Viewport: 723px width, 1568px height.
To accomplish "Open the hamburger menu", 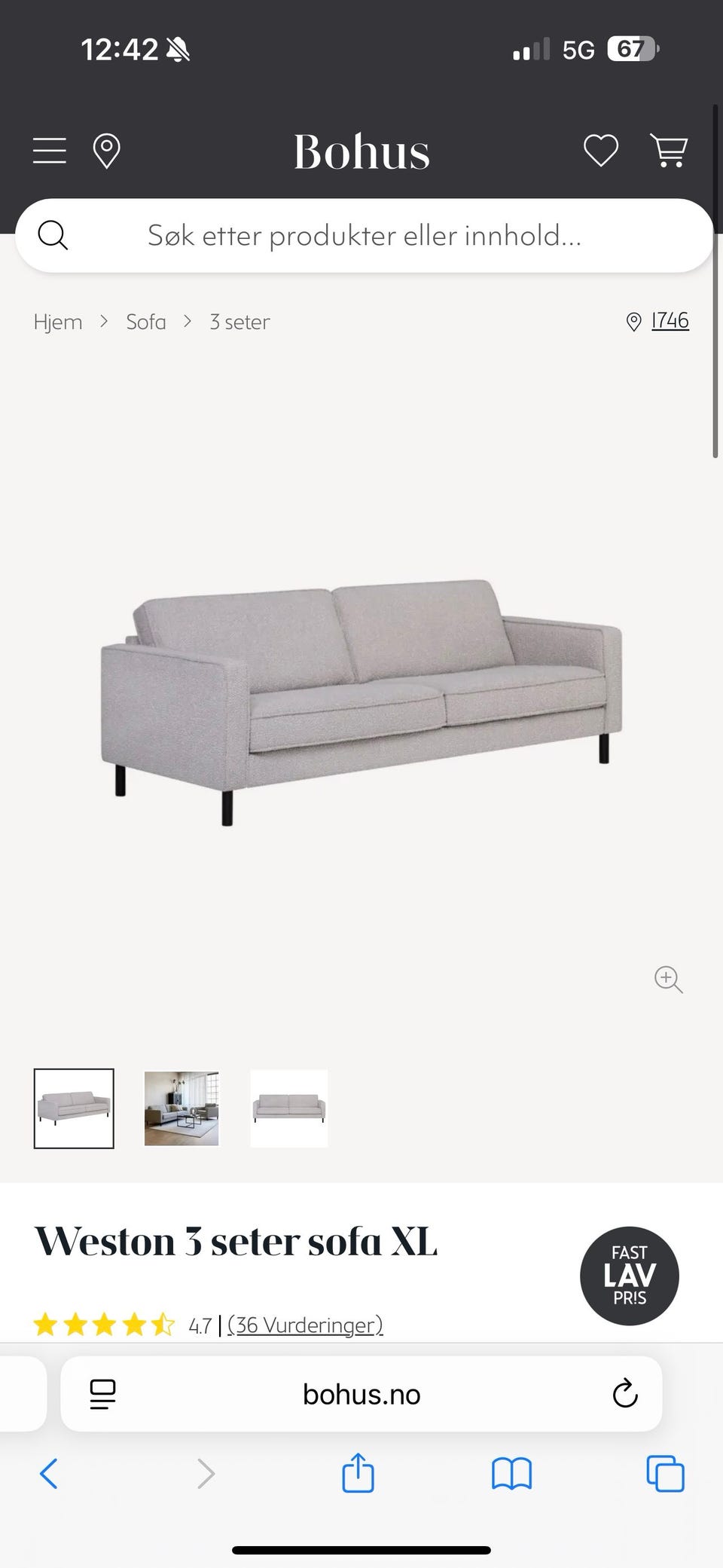I will point(50,151).
